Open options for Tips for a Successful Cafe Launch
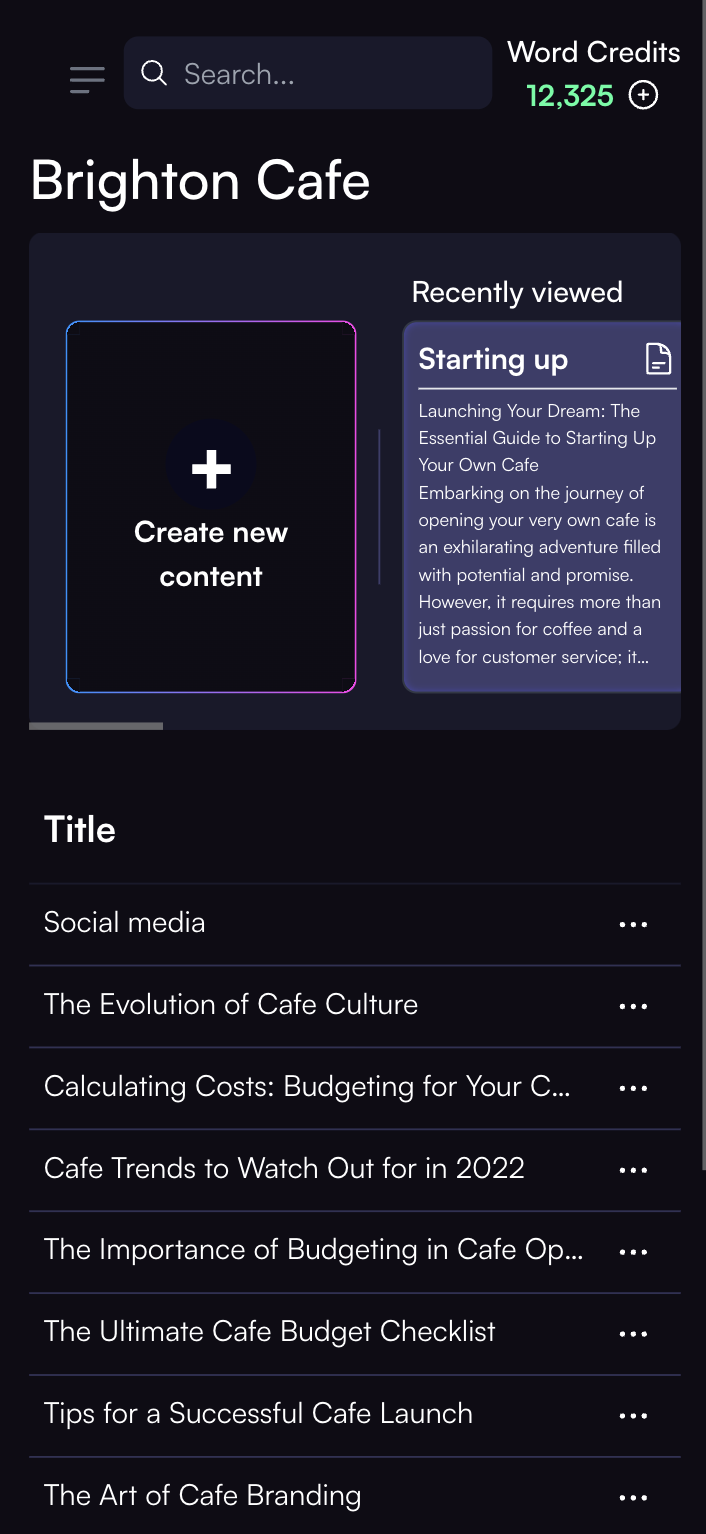 pos(633,1417)
